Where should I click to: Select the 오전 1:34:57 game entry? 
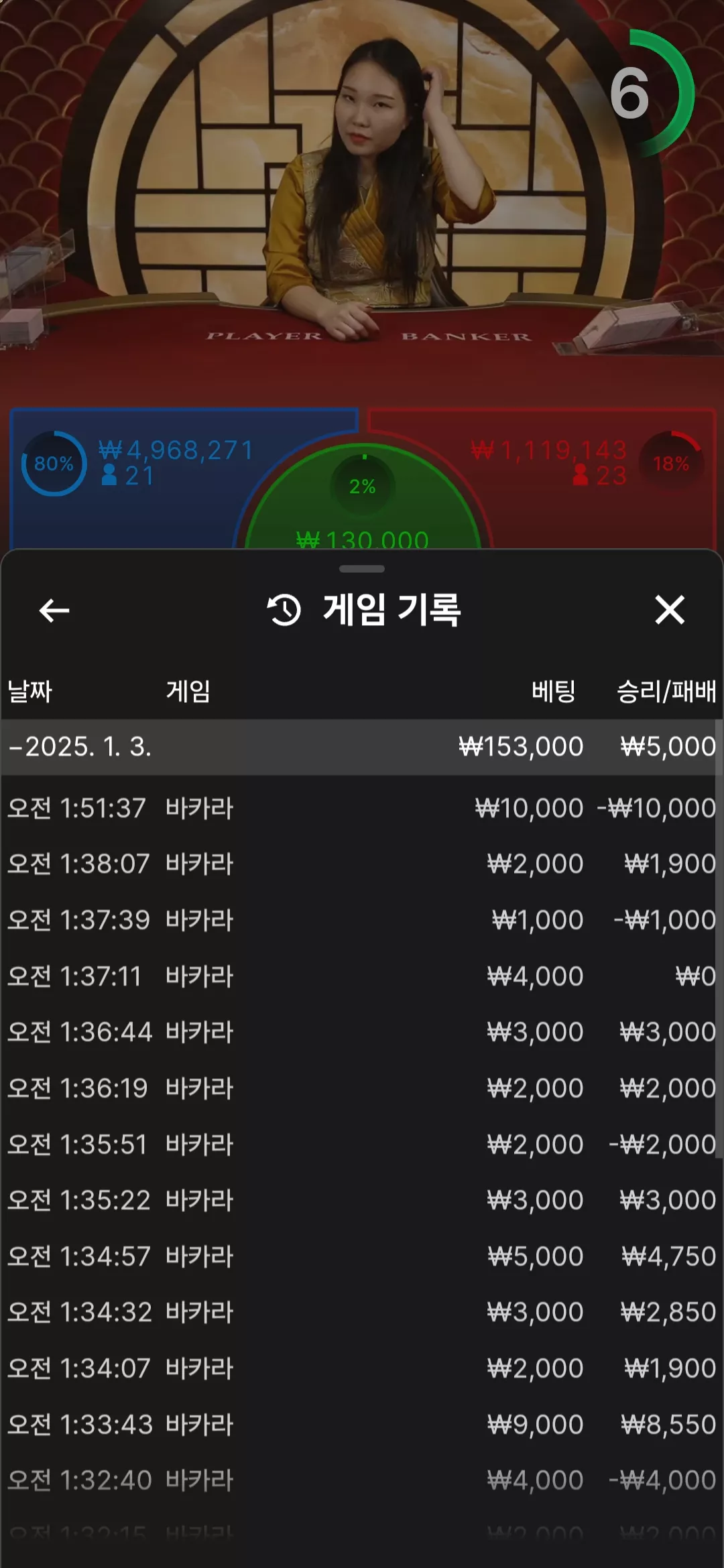click(362, 1256)
